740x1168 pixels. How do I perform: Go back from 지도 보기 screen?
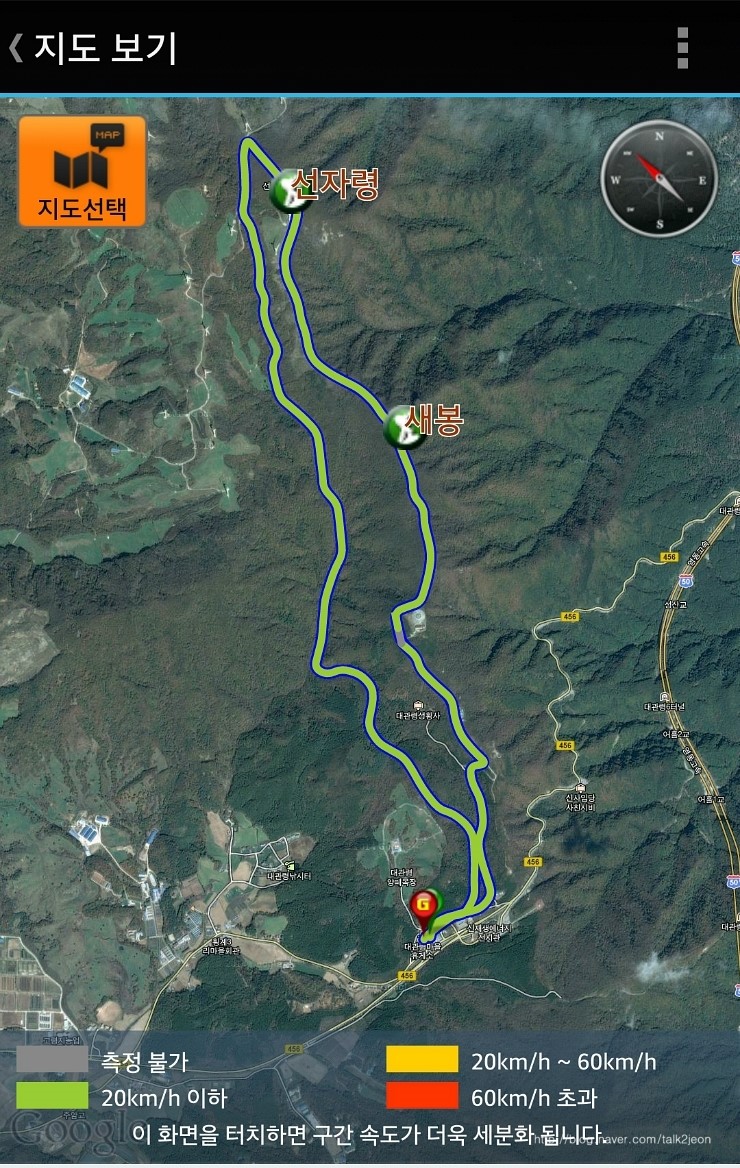18,47
